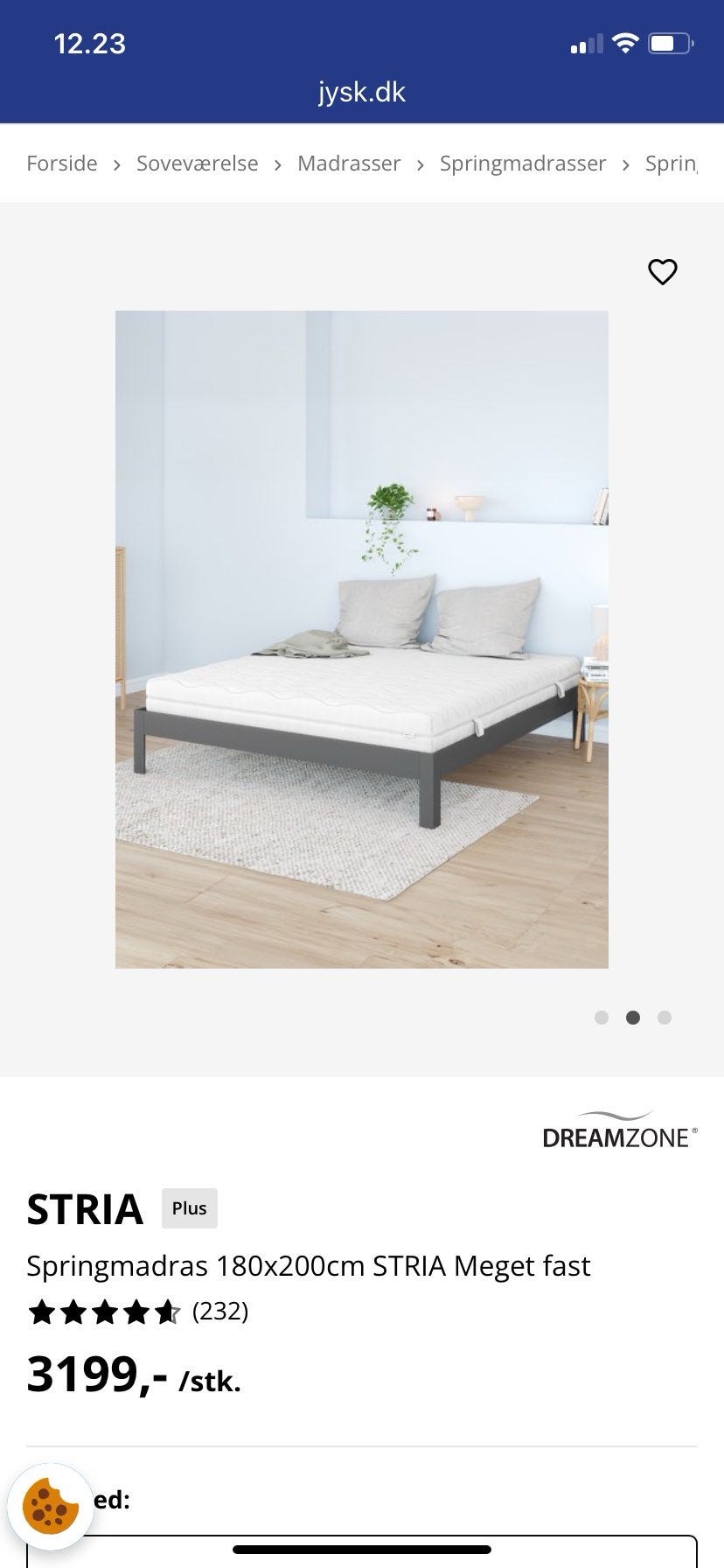Open the Springmadrasser breadcrumb

click(523, 164)
